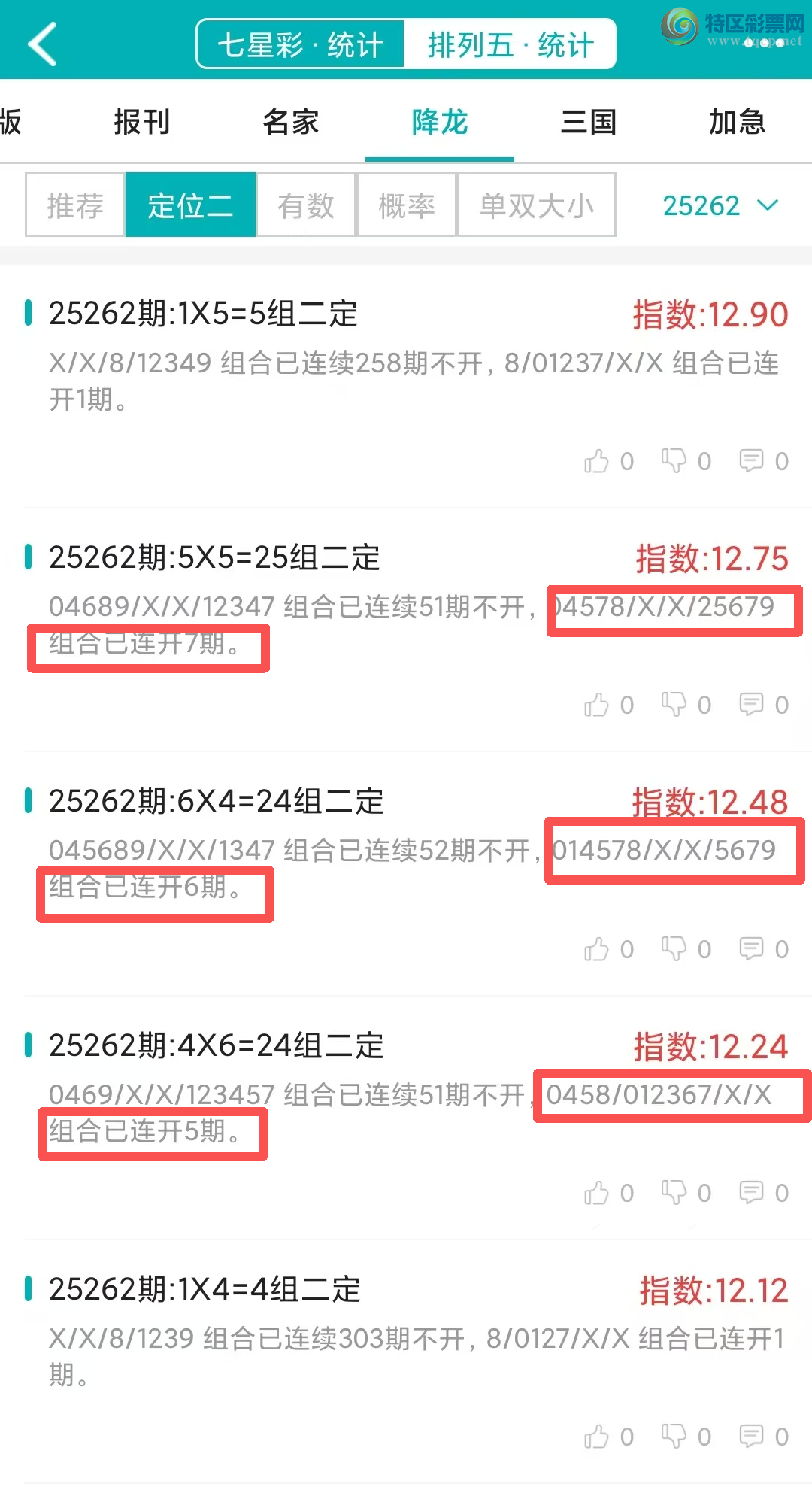
Task: Open the 加急 tab
Action: pos(737,122)
